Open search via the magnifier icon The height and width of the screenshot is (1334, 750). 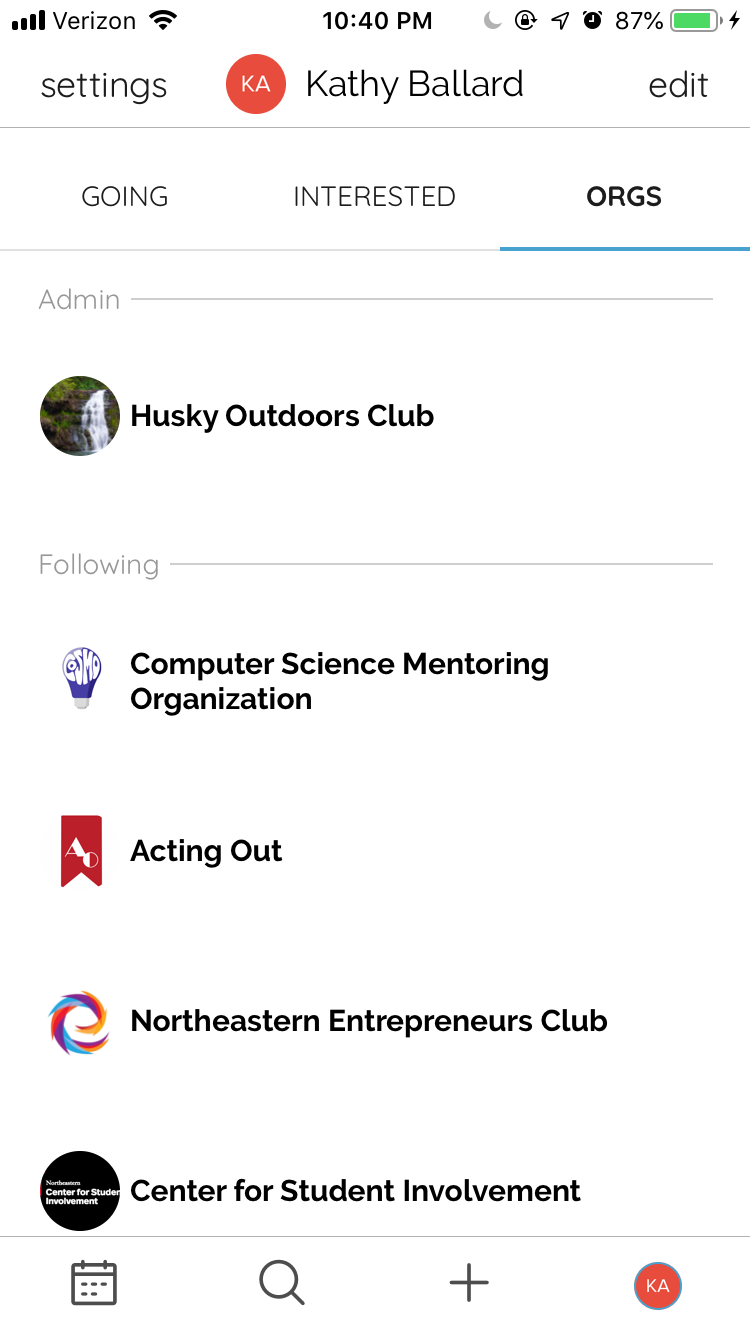point(282,1283)
